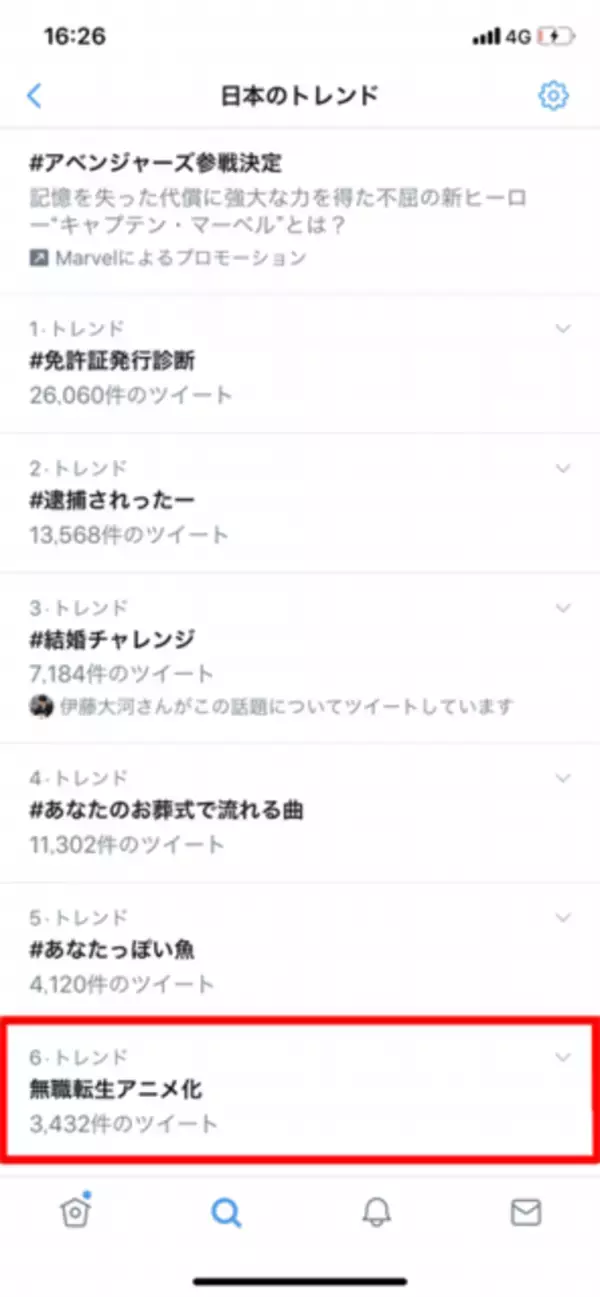Expand options for #逮捕されったー
Image resolution: width=600 pixels, height=1297 pixels.
(x=563, y=468)
